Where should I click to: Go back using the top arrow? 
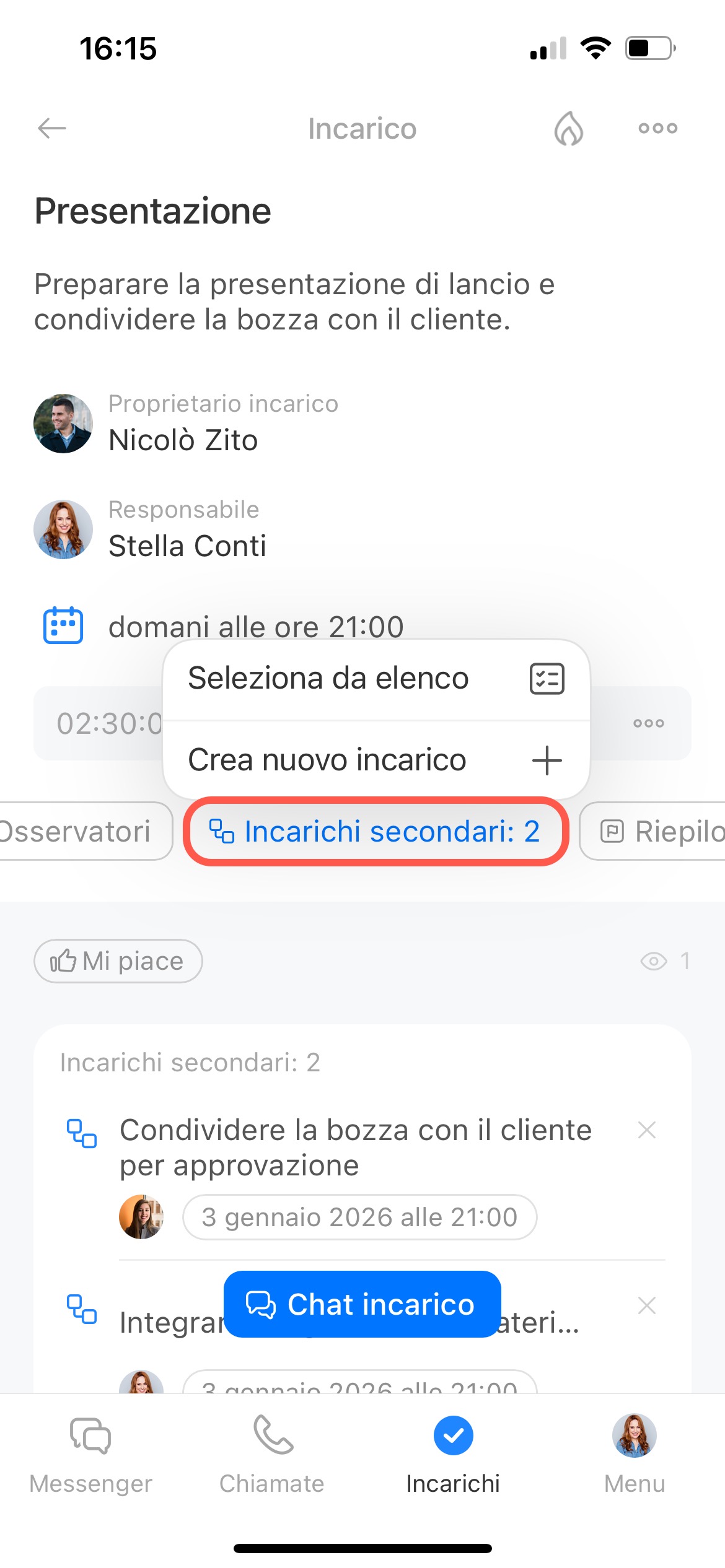point(52,128)
